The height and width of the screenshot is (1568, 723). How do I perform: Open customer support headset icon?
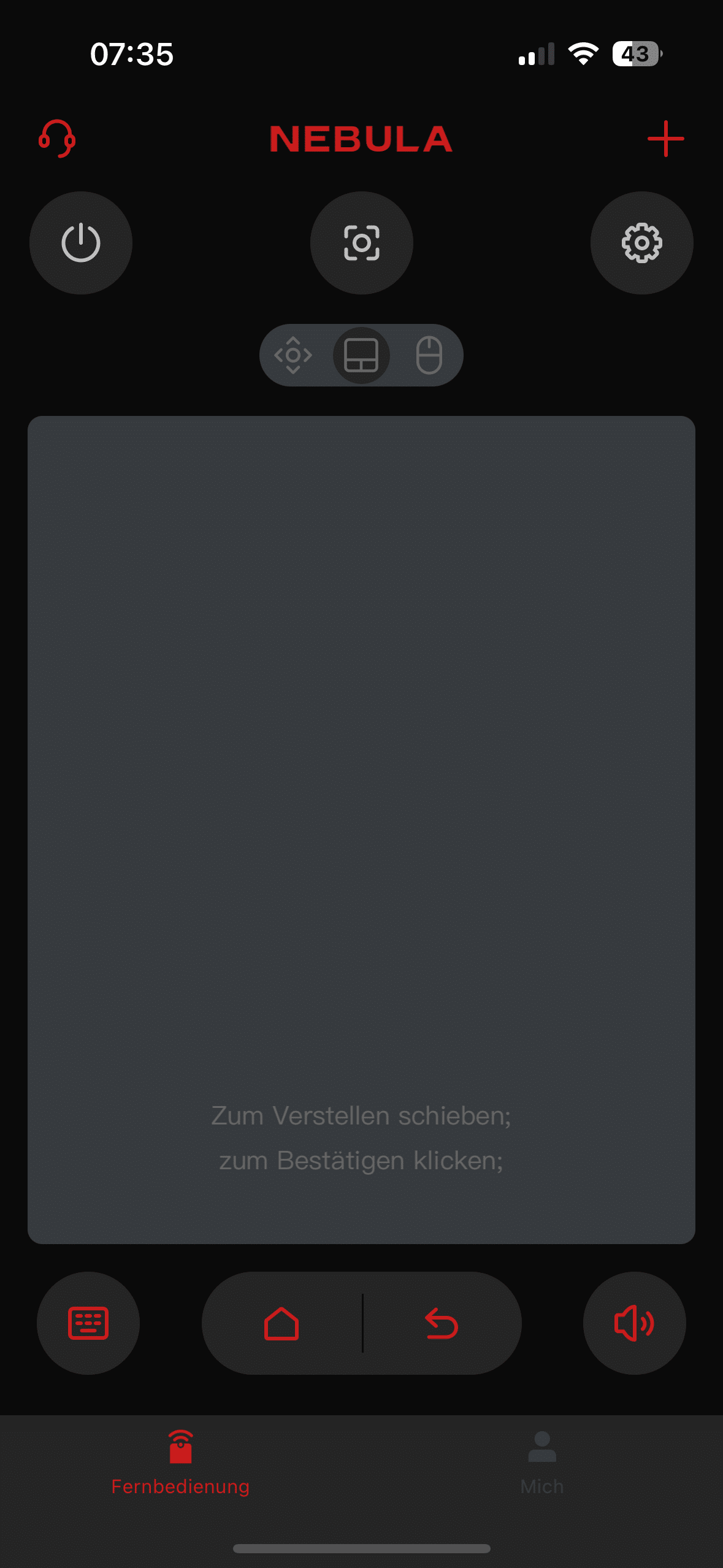coord(57,139)
